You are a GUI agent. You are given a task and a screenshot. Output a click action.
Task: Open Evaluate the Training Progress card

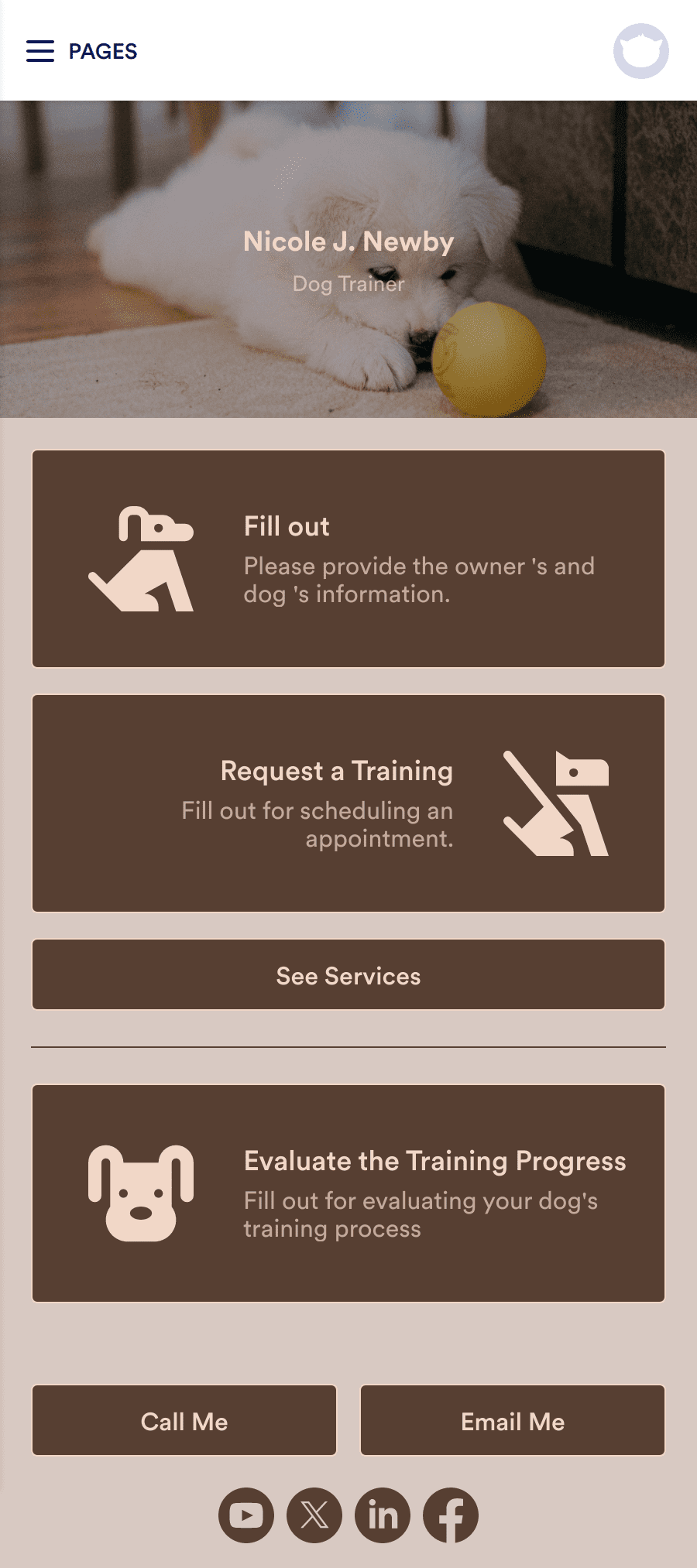click(348, 1193)
